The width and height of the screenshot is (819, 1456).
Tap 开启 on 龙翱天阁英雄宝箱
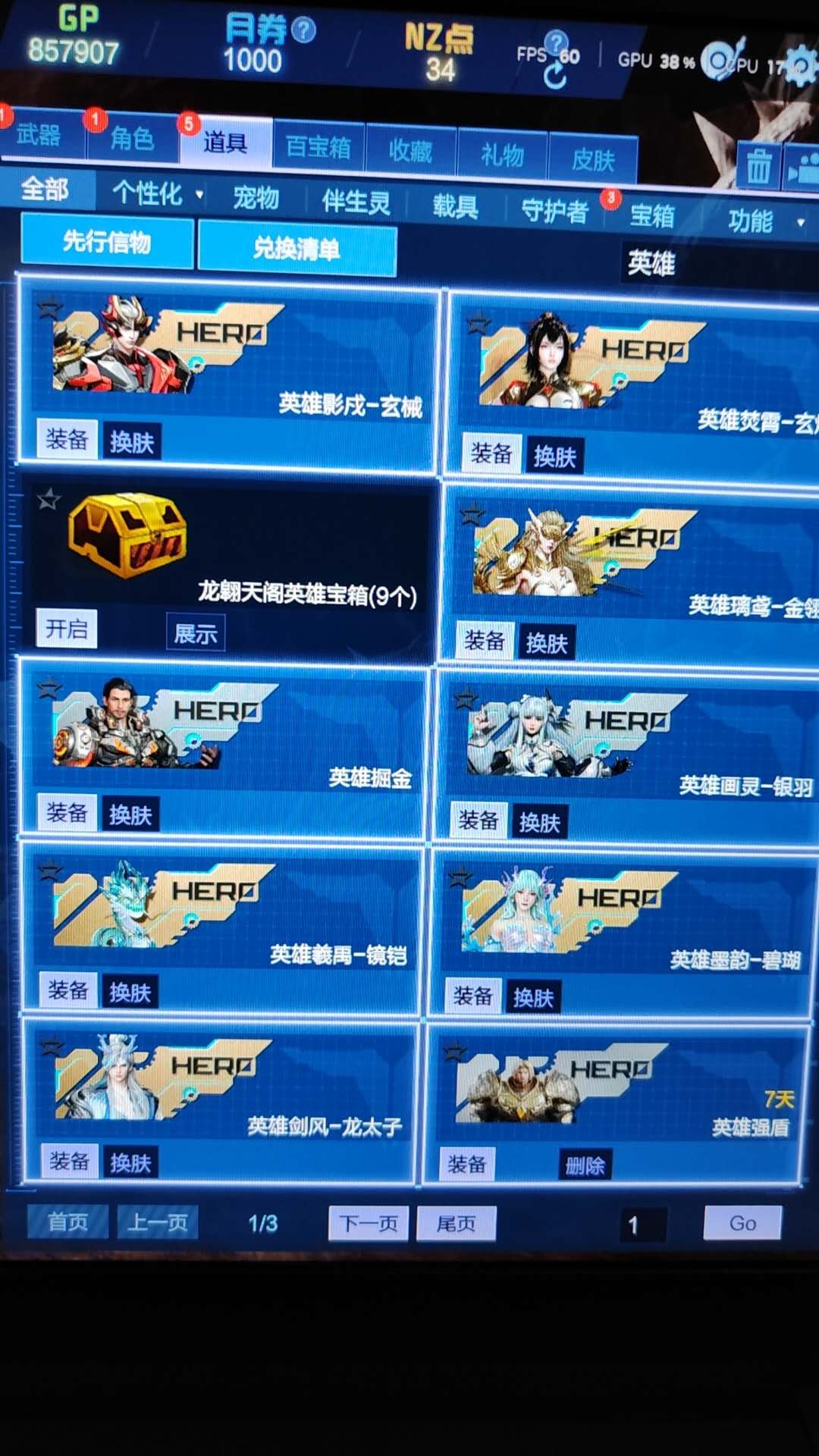coord(67,629)
